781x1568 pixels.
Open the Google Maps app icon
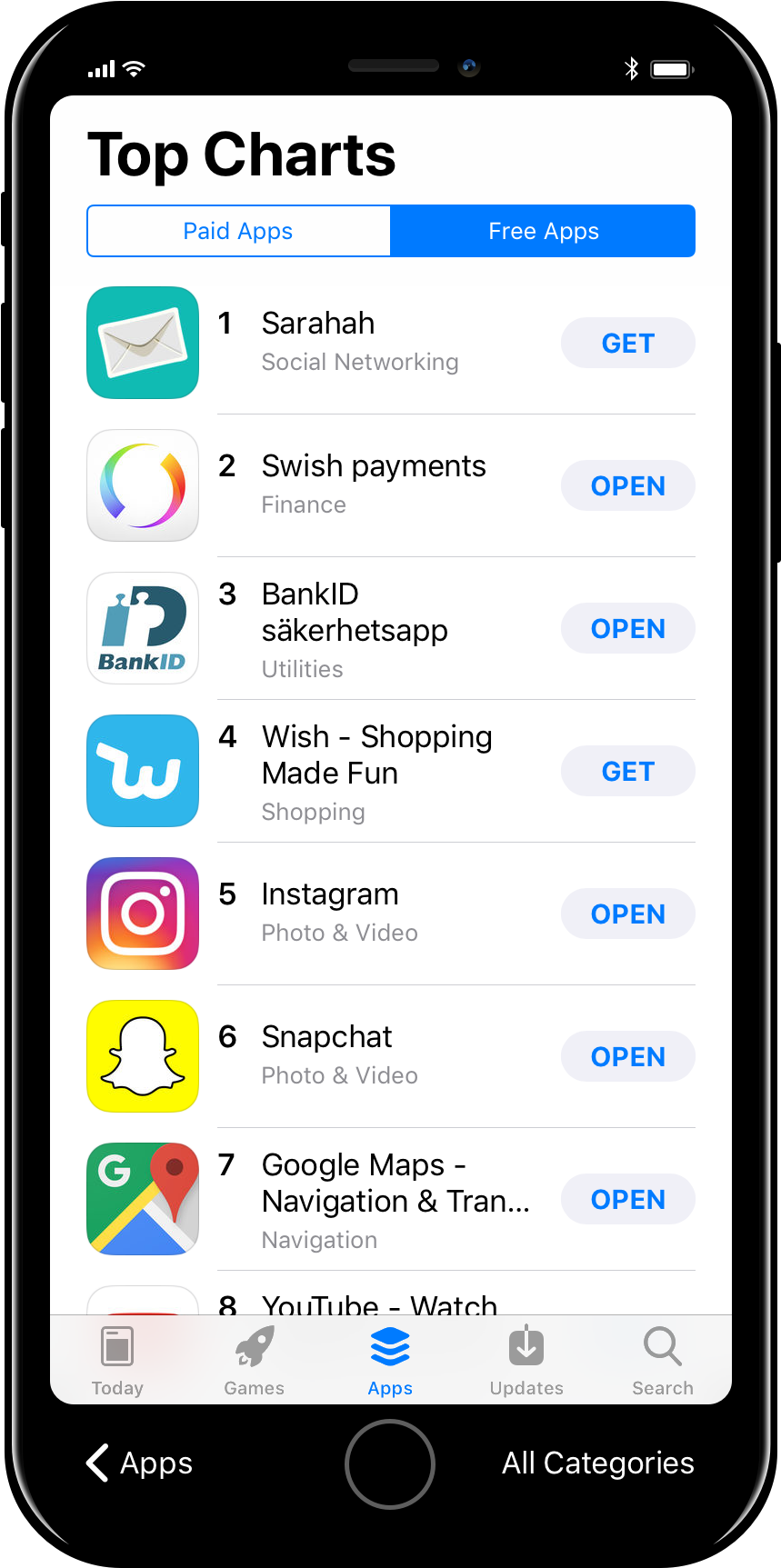point(142,1198)
